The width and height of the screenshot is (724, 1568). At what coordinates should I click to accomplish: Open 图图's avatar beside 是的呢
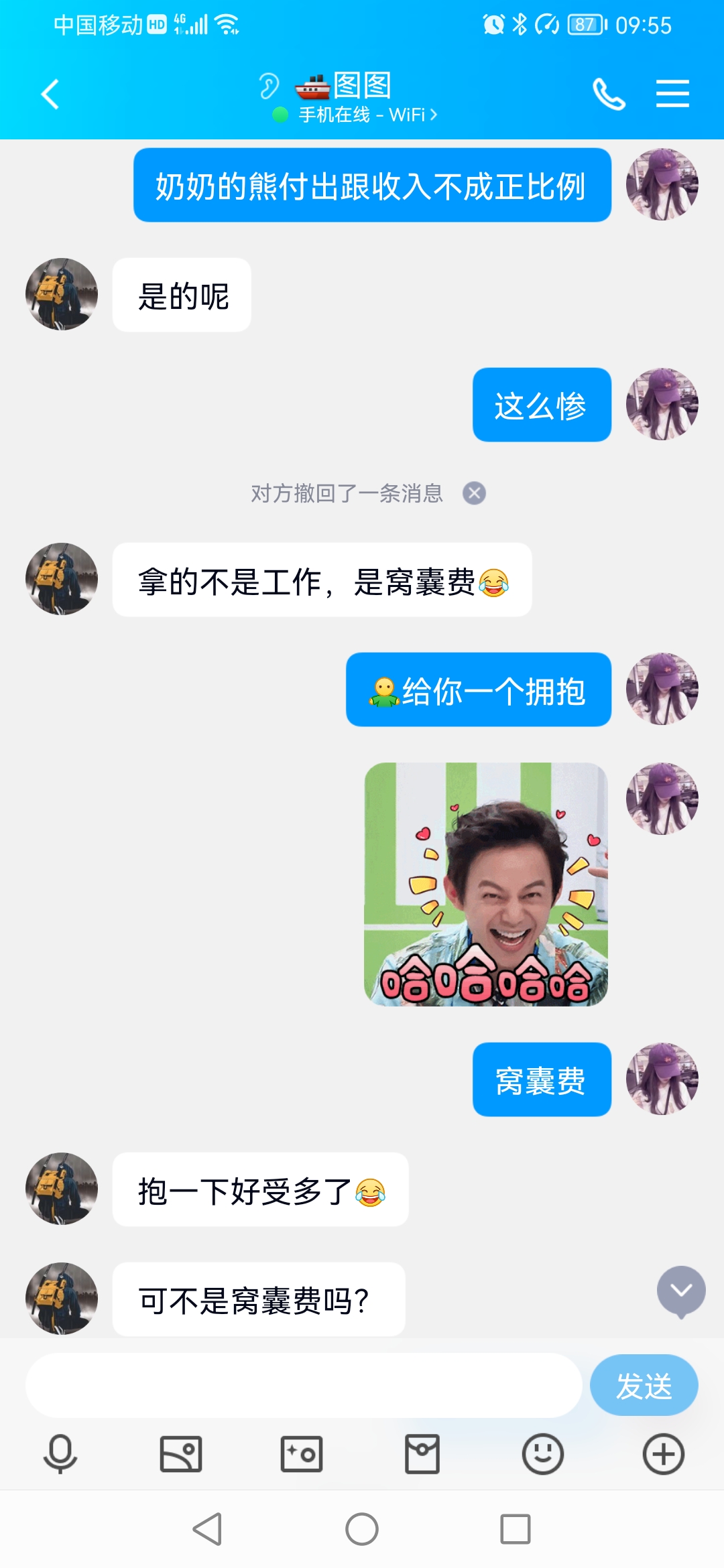pyautogui.click(x=62, y=294)
